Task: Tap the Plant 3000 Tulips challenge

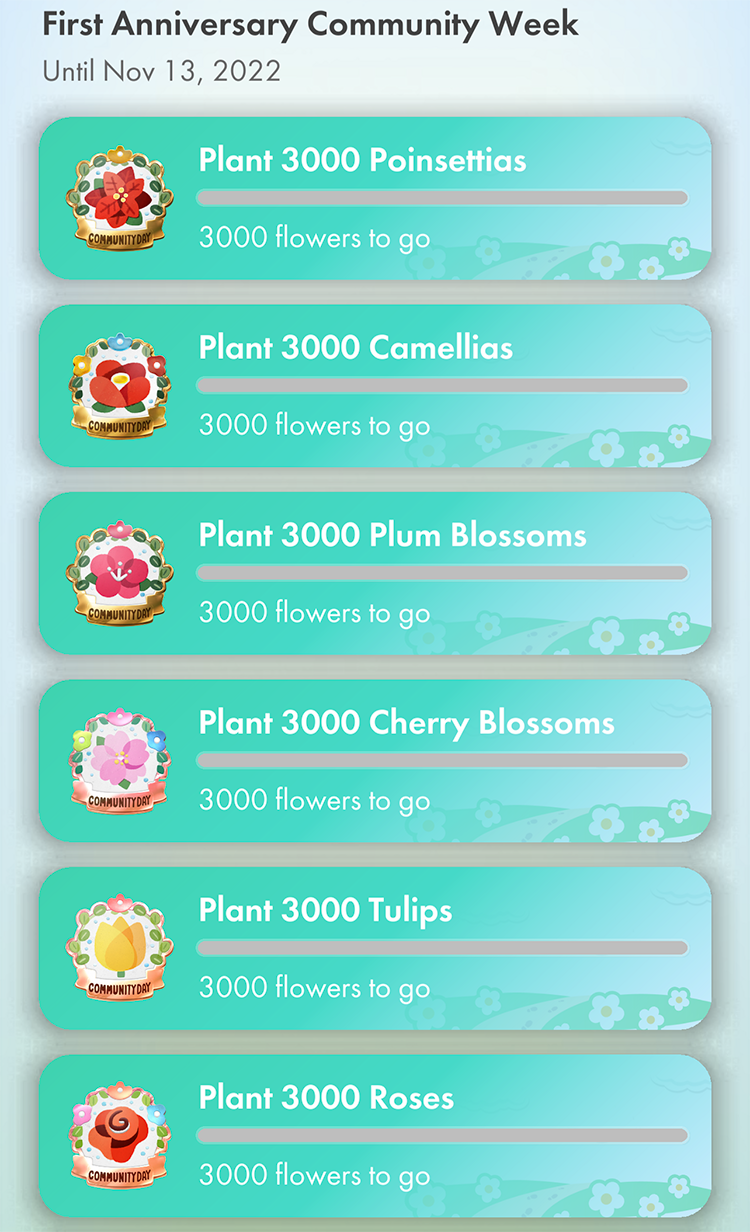Action: point(375,948)
